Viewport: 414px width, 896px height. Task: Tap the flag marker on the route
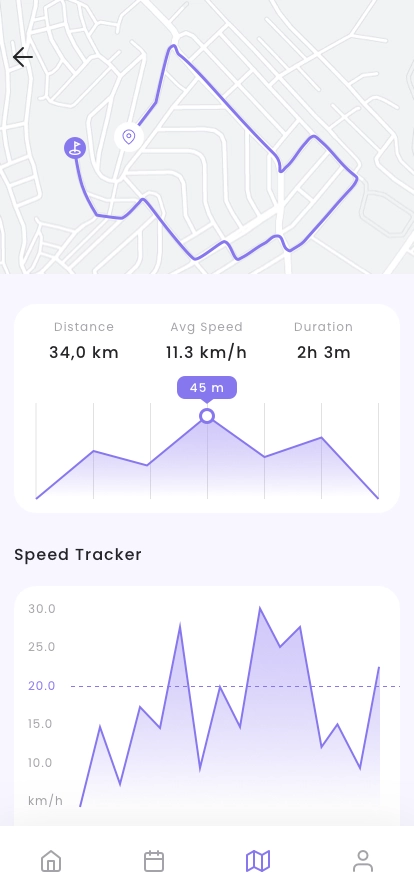point(75,148)
